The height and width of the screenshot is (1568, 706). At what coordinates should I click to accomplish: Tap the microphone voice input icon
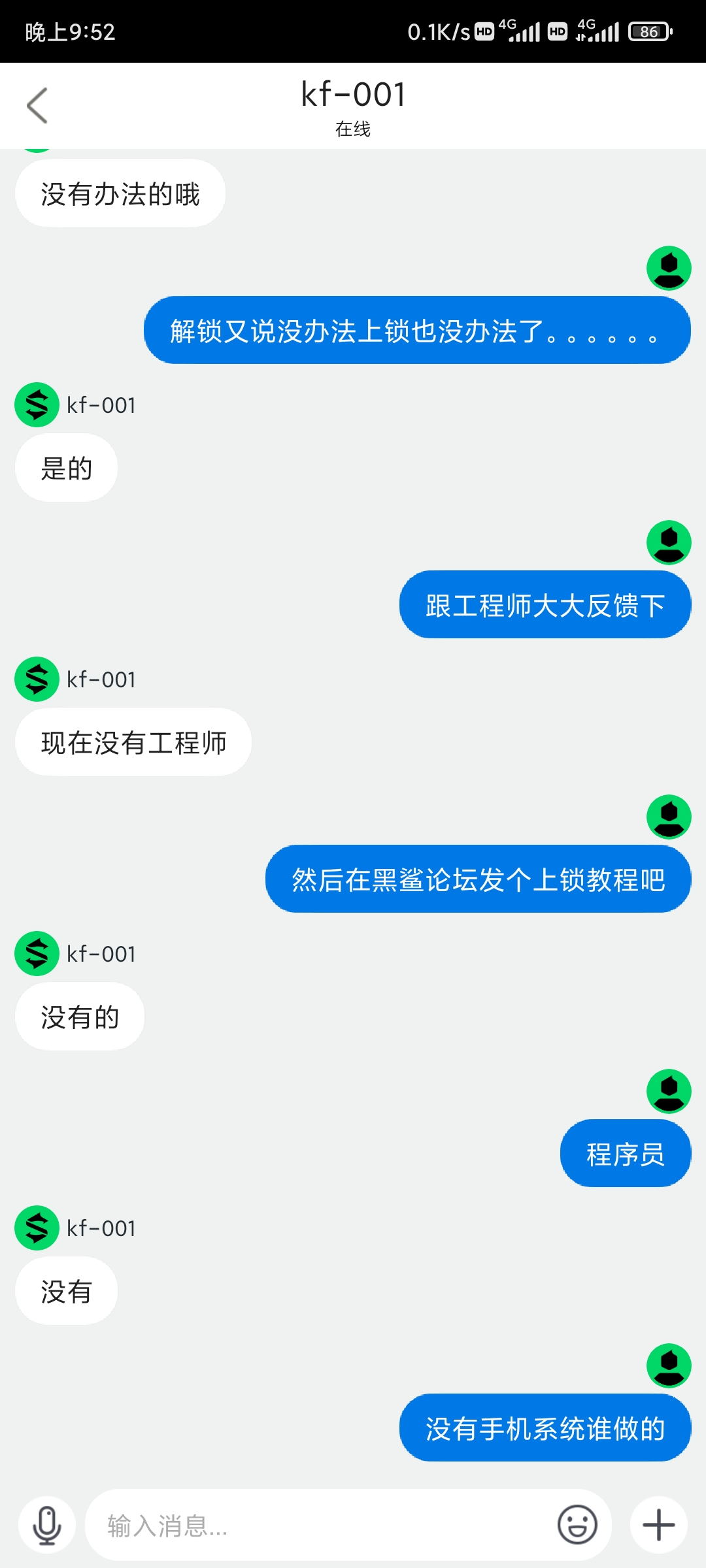click(x=47, y=1526)
